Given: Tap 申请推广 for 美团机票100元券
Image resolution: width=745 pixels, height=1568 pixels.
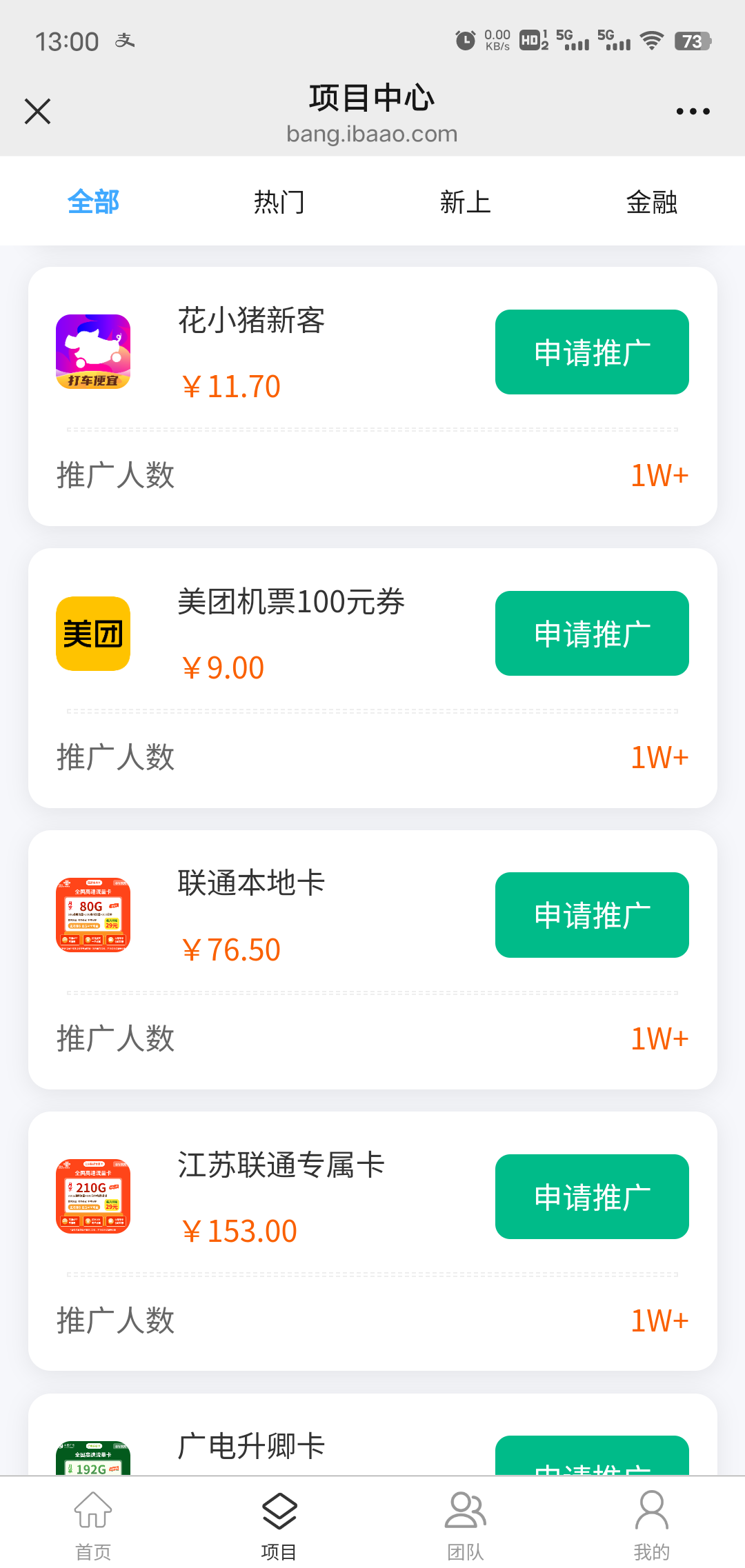Looking at the screenshot, I should click(x=592, y=634).
